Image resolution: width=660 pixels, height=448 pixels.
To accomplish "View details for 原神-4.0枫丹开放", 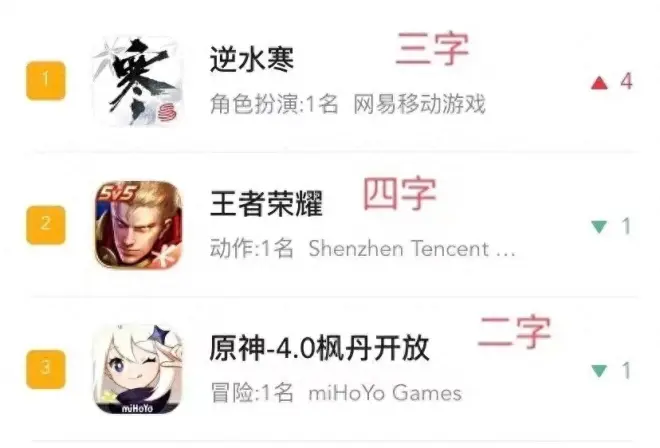I will pyautogui.click(x=320, y=349).
